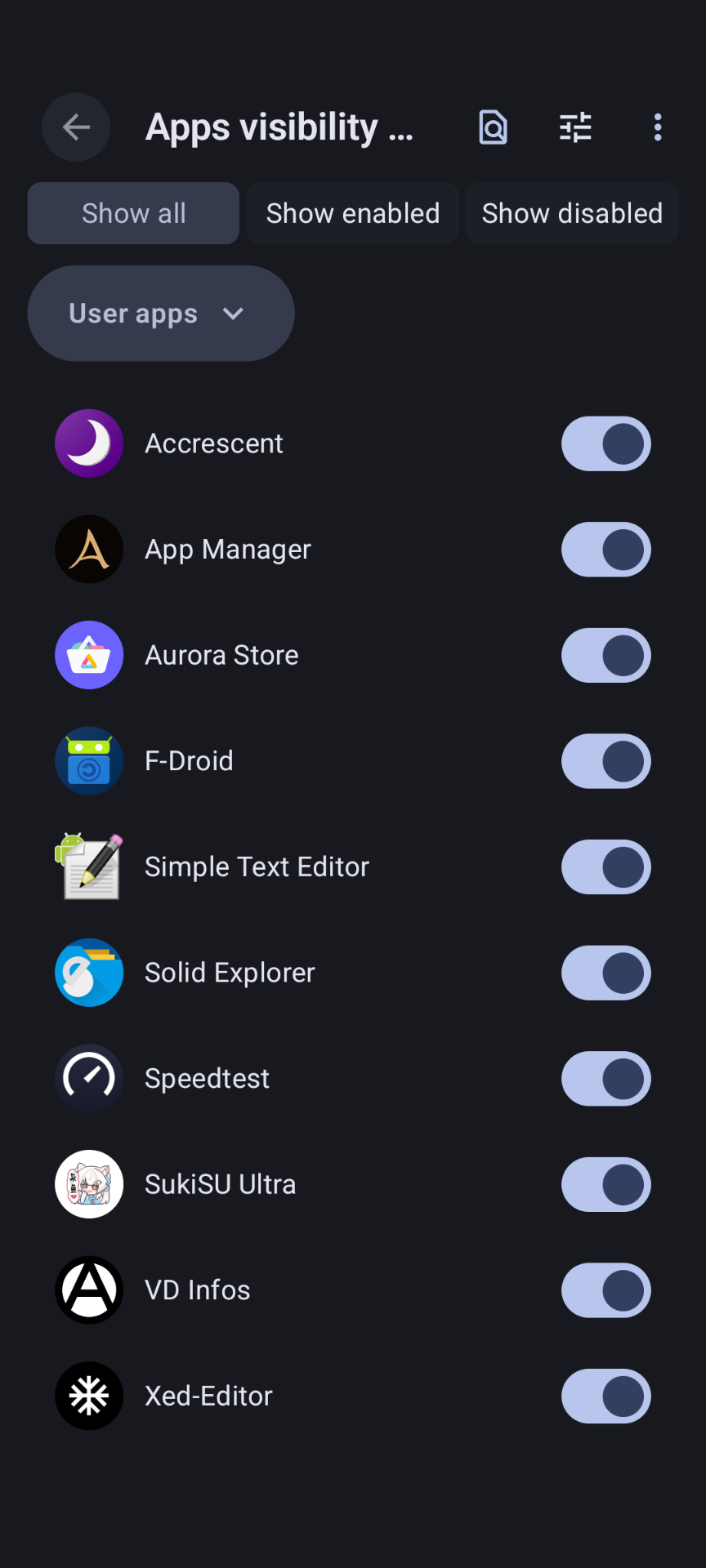Select the App Manager icon
The height and width of the screenshot is (1568, 706).
pos(89,549)
